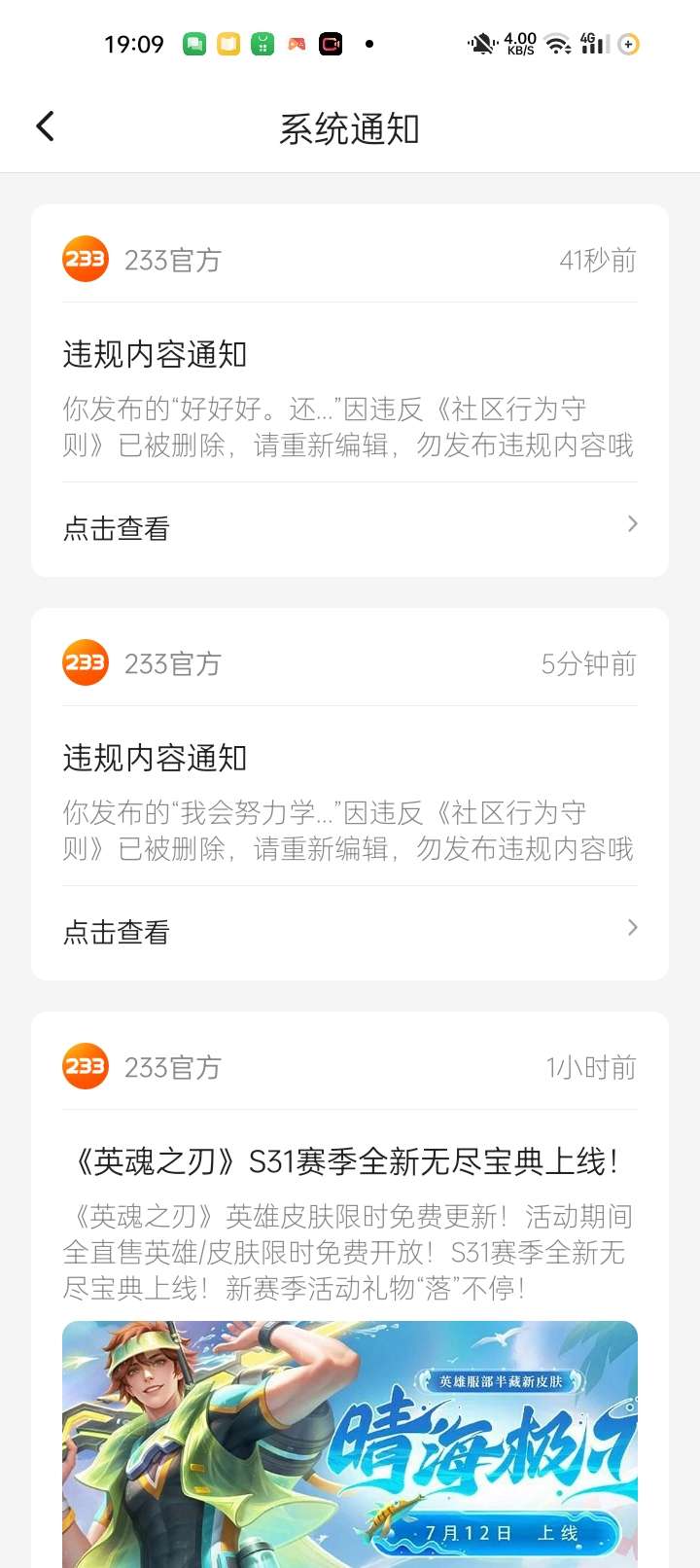This screenshot has width=700, height=1568.
Task: Go back from the 系统通知 page
Action: [x=45, y=126]
